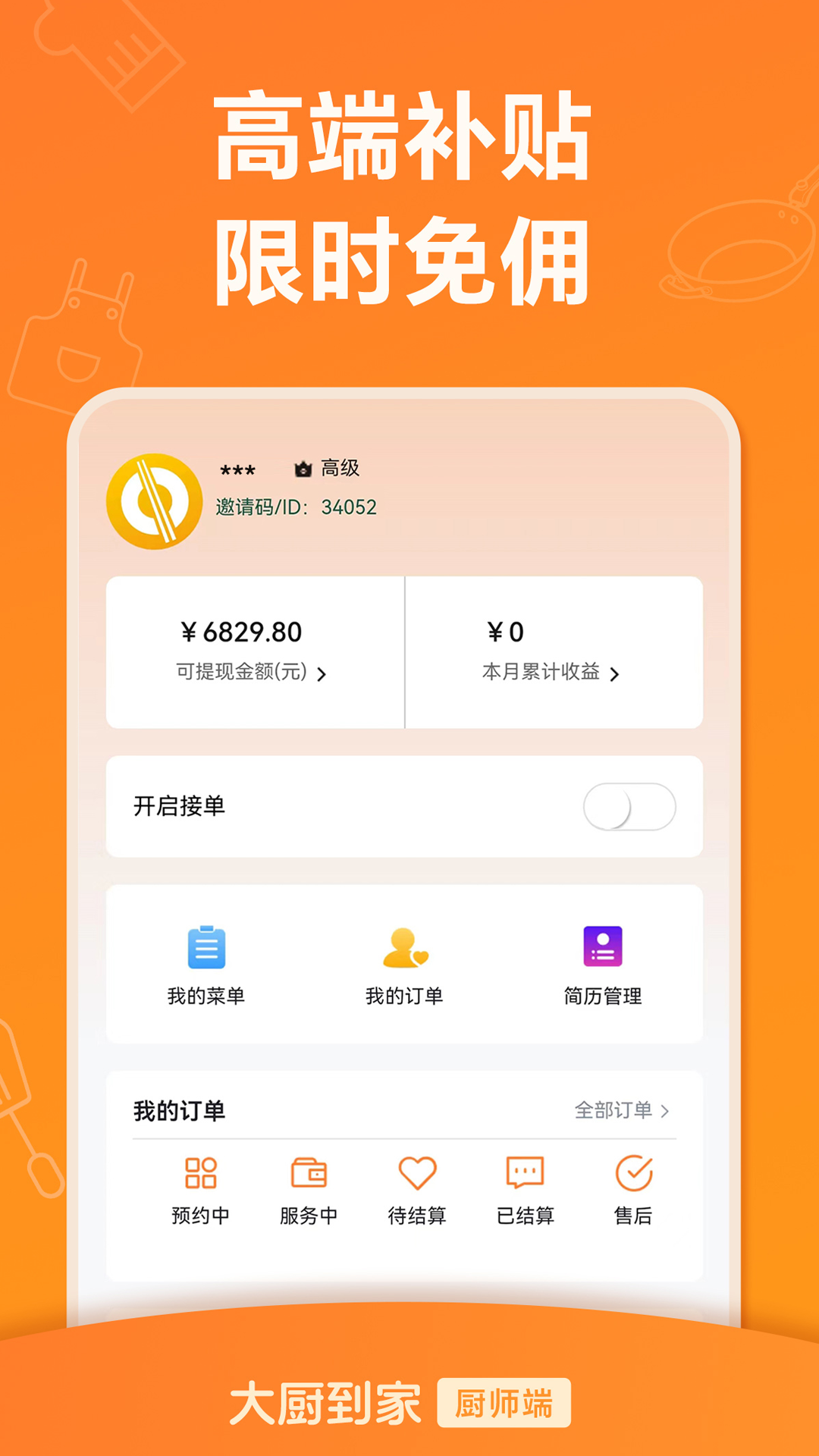Open 简历管理 via the purple resume icon
819x1456 pixels.
(x=602, y=946)
